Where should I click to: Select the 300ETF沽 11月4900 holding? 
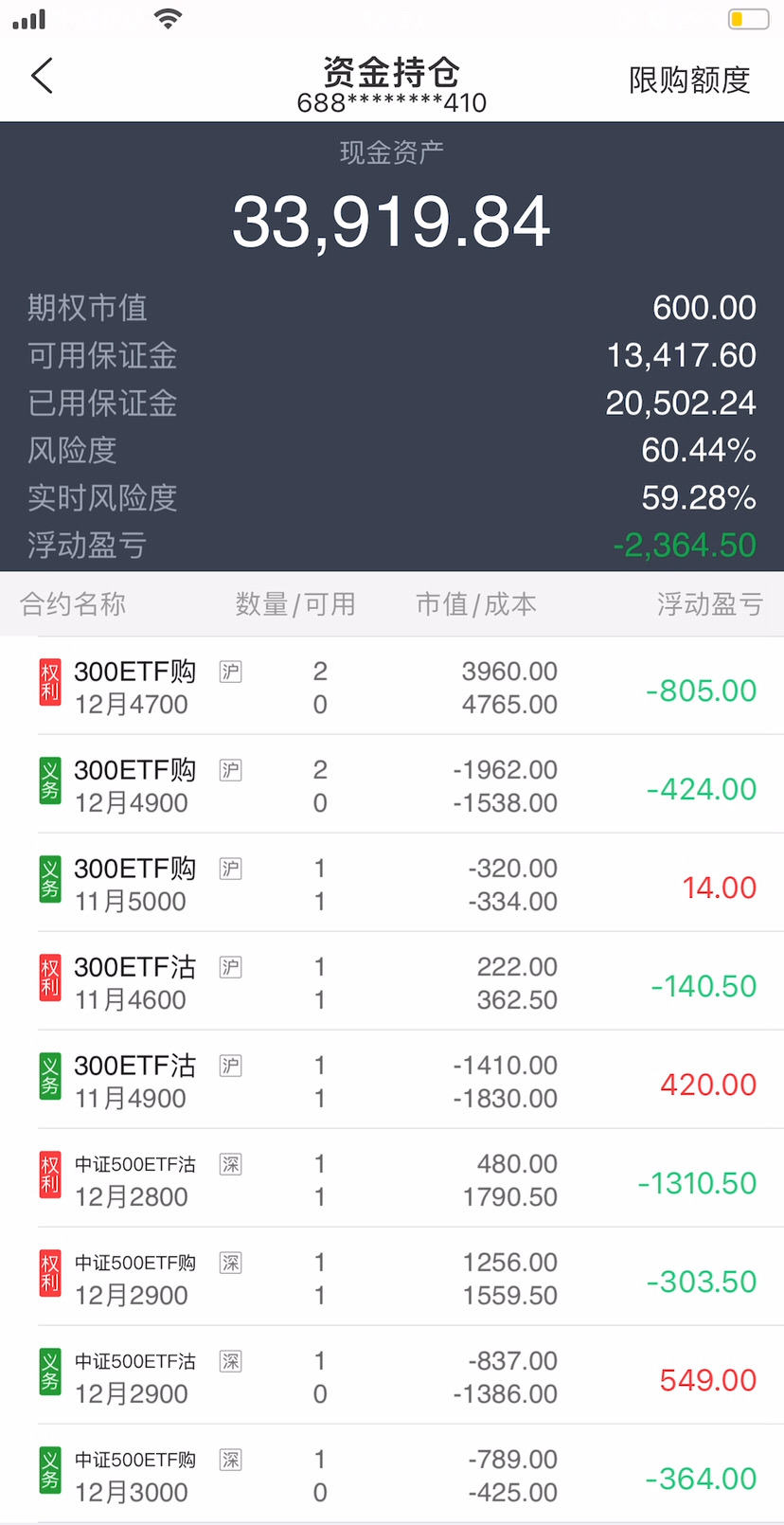(392, 1082)
